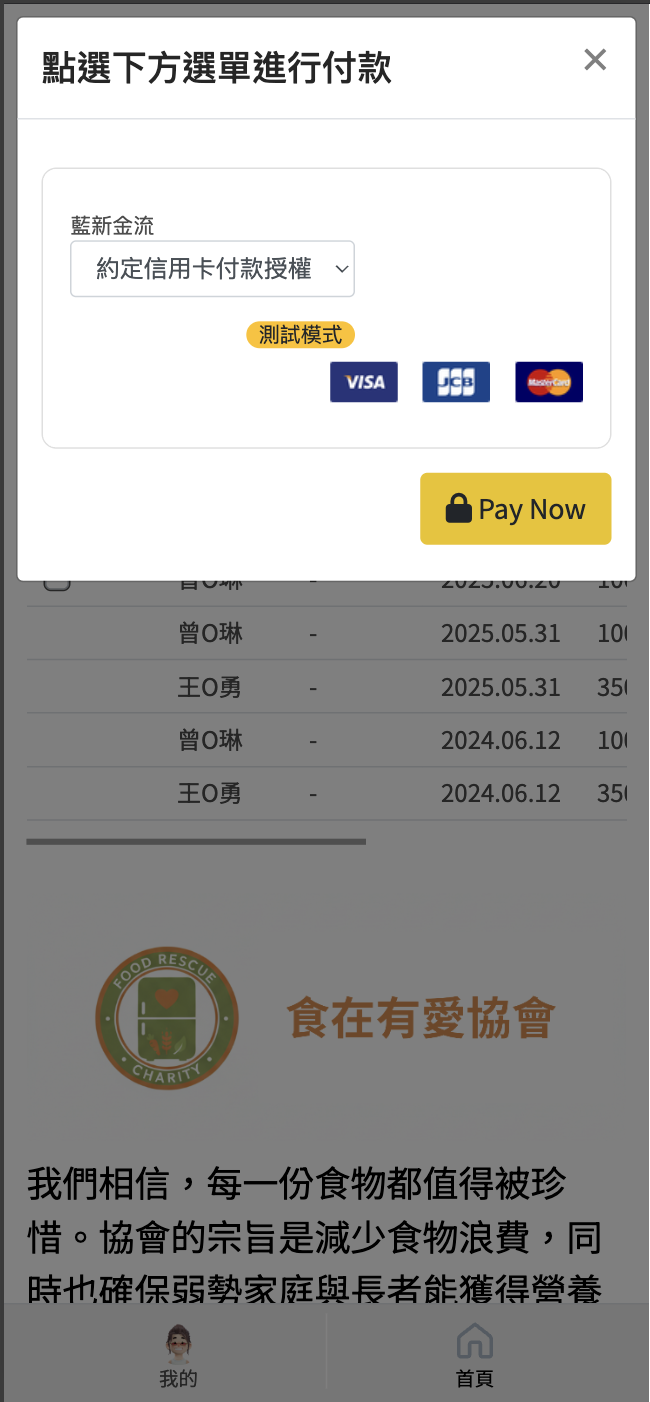Switch to the 我的 tab
Image resolution: width=650 pixels, height=1402 pixels.
178,1355
